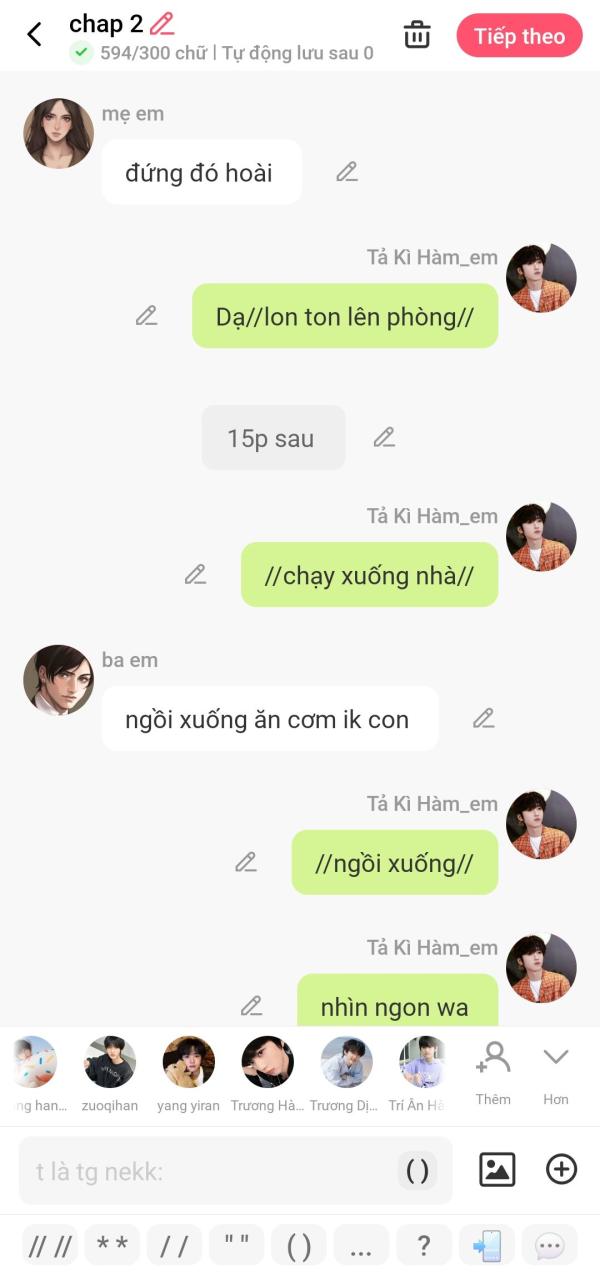Insert the quotation marks shortcut
The image size is (600, 1278).
click(x=237, y=1246)
